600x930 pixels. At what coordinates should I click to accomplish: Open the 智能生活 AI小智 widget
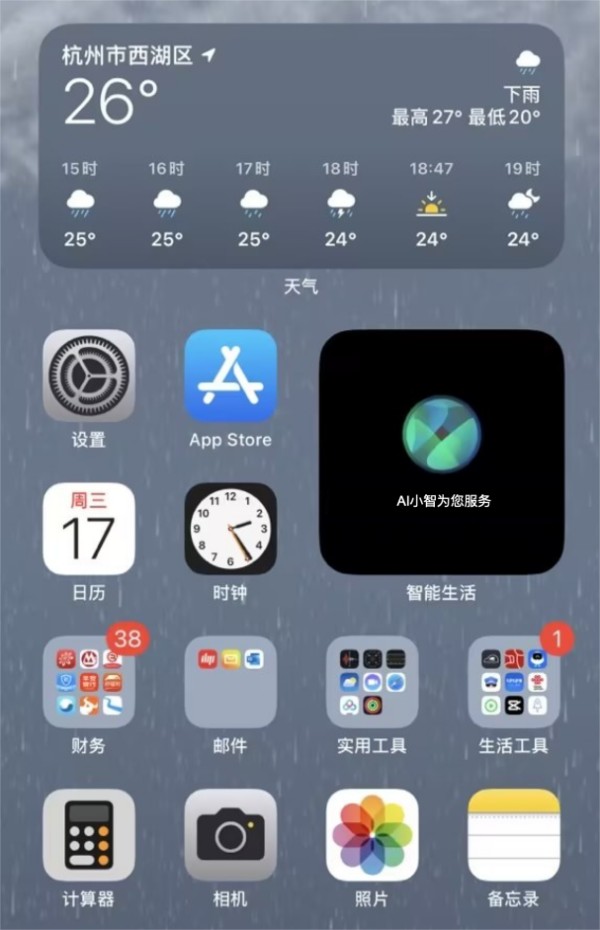(441, 452)
